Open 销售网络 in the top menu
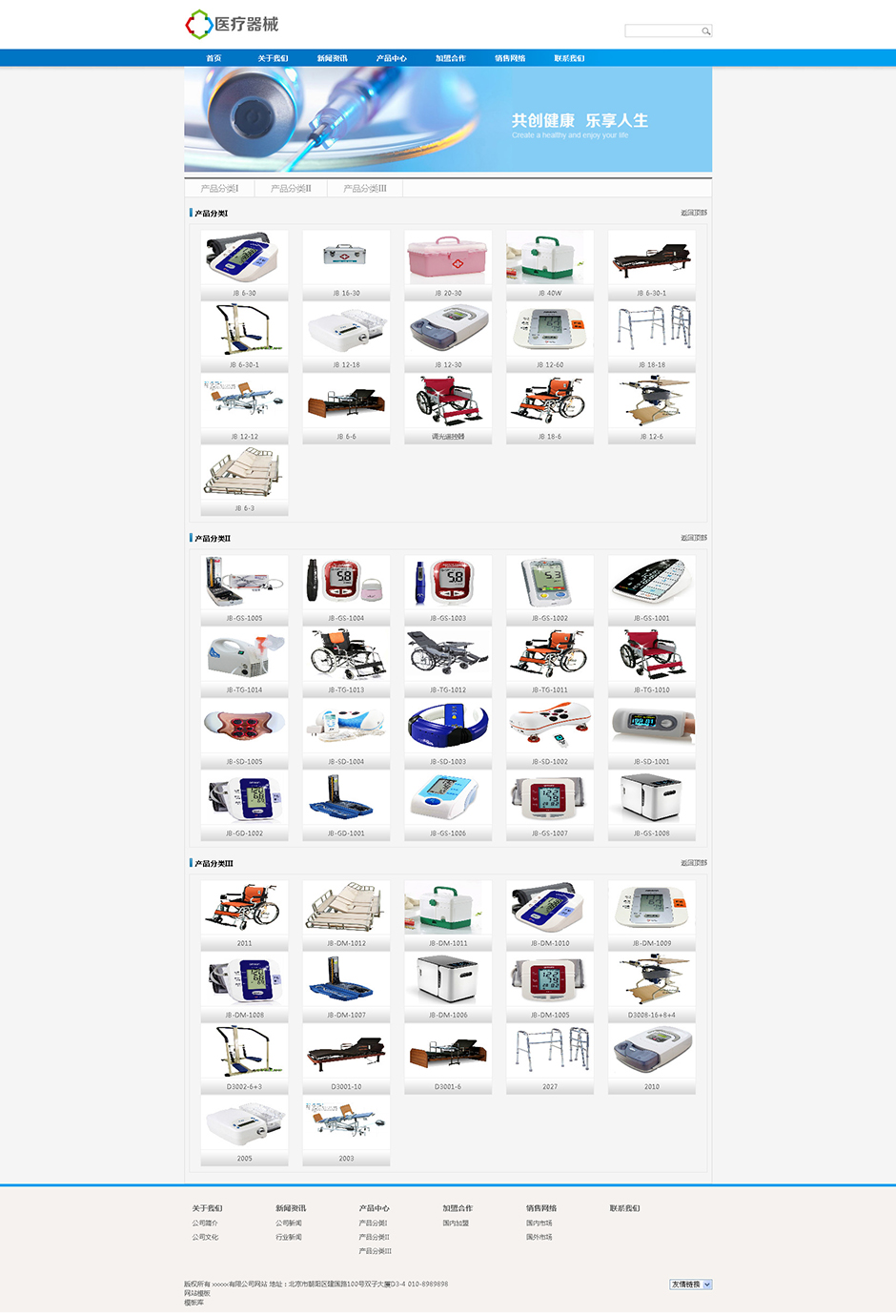Image resolution: width=896 pixels, height=1316 pixels. (510, 58)
